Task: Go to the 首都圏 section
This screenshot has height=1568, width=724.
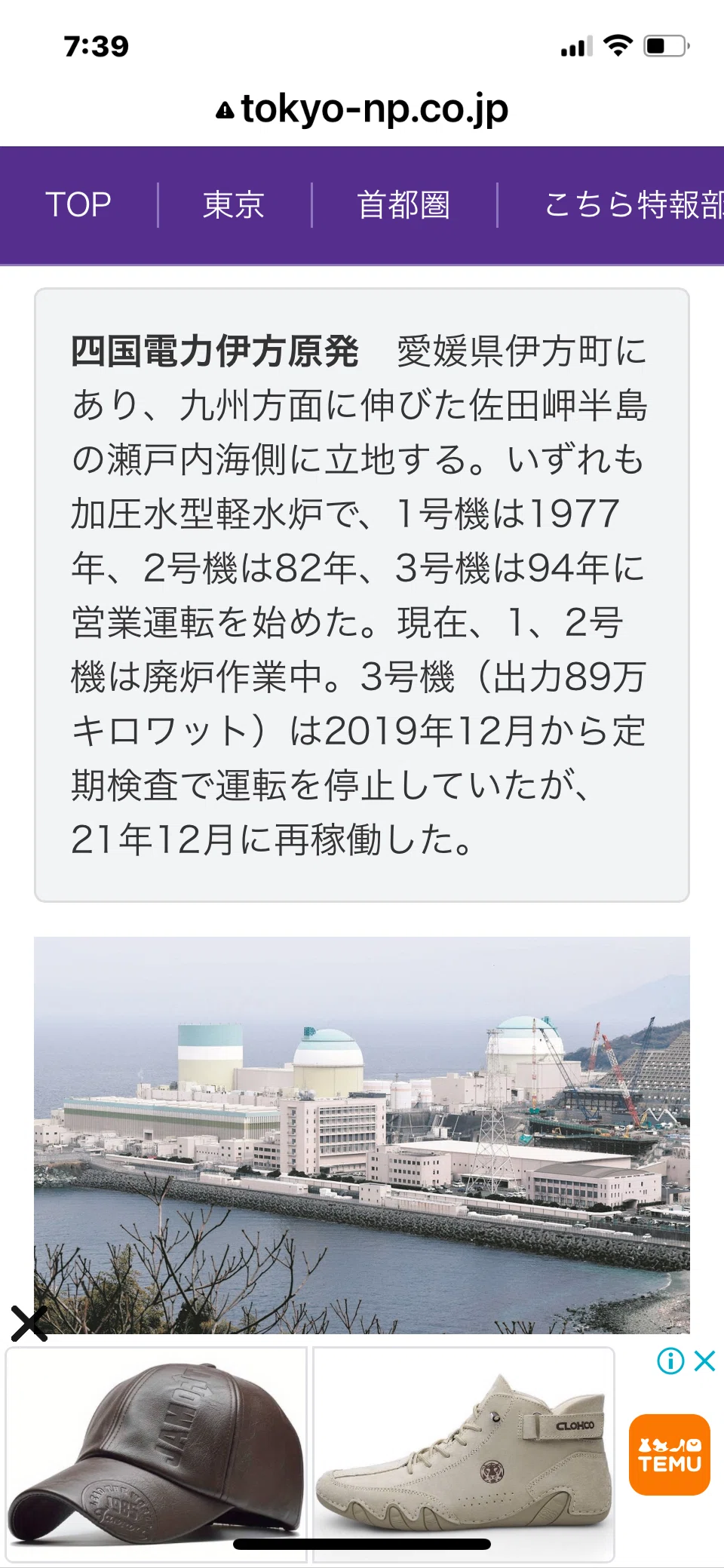Action: tap(404, 204)
